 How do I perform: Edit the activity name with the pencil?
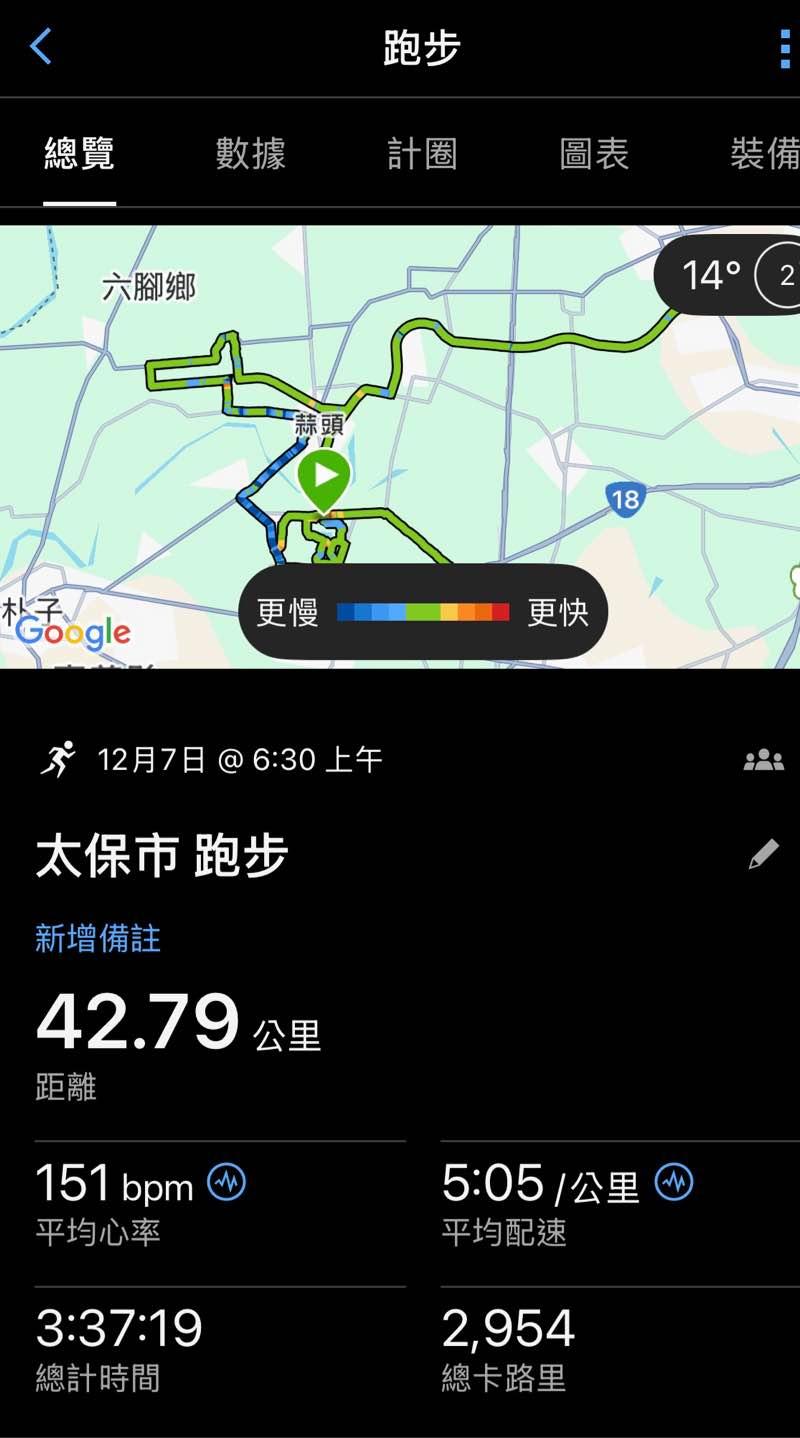pyautogui.click(x=763, y=855)
